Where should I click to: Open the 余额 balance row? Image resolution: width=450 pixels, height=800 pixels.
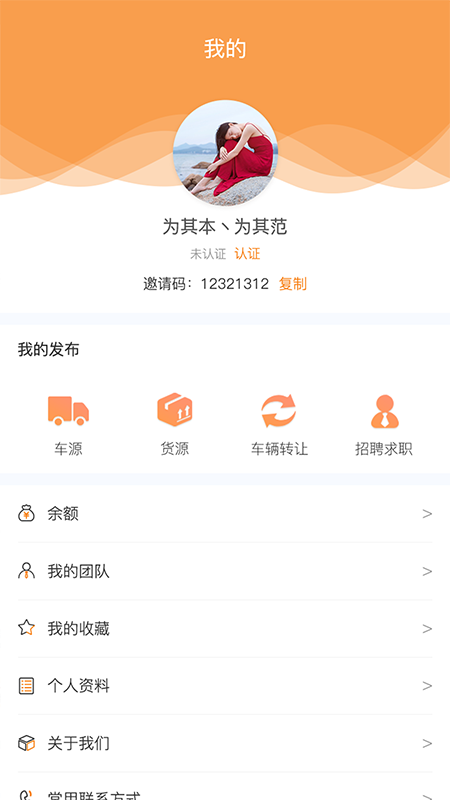coord(225,514)
